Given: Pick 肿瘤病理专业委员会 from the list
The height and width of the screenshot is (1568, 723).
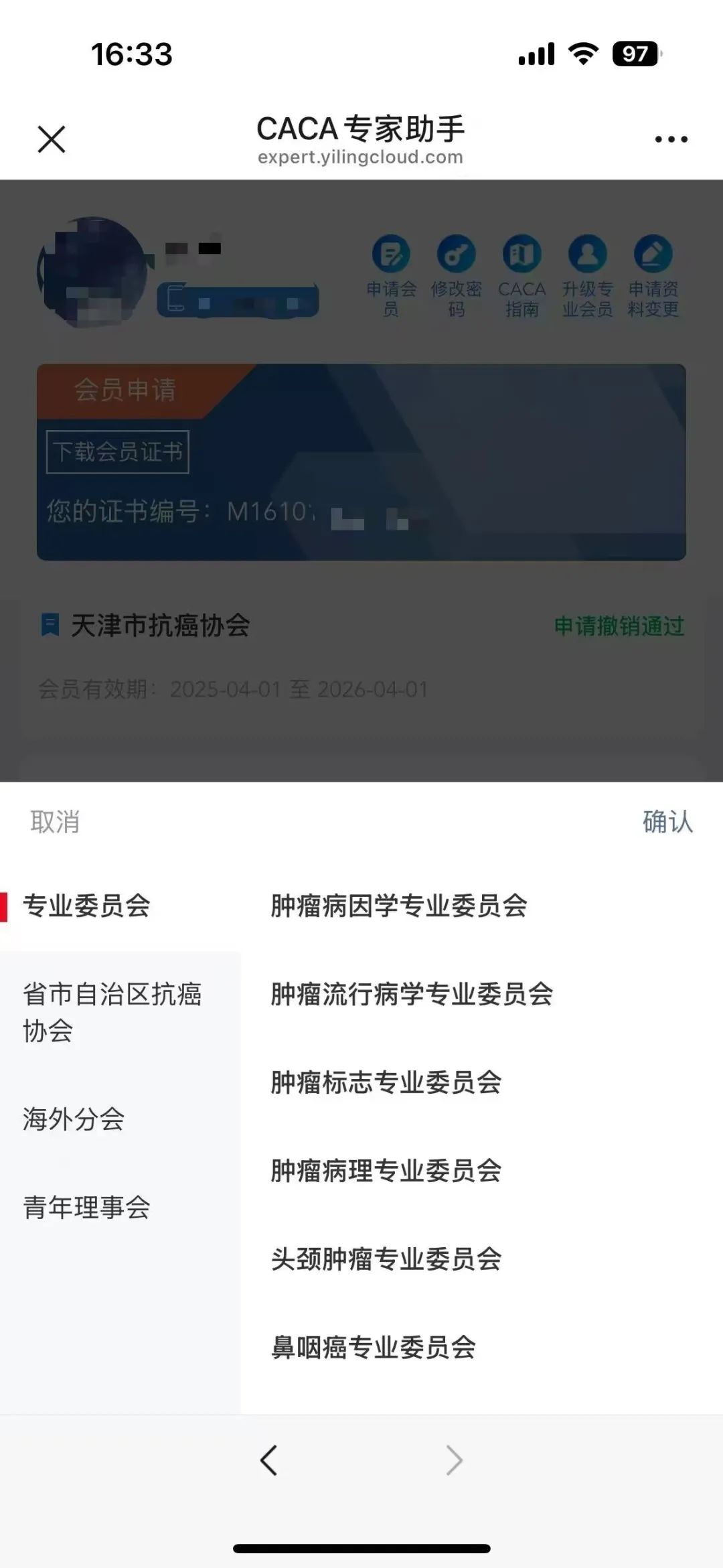Looking at the screenshot, I should pos(386,1171).
